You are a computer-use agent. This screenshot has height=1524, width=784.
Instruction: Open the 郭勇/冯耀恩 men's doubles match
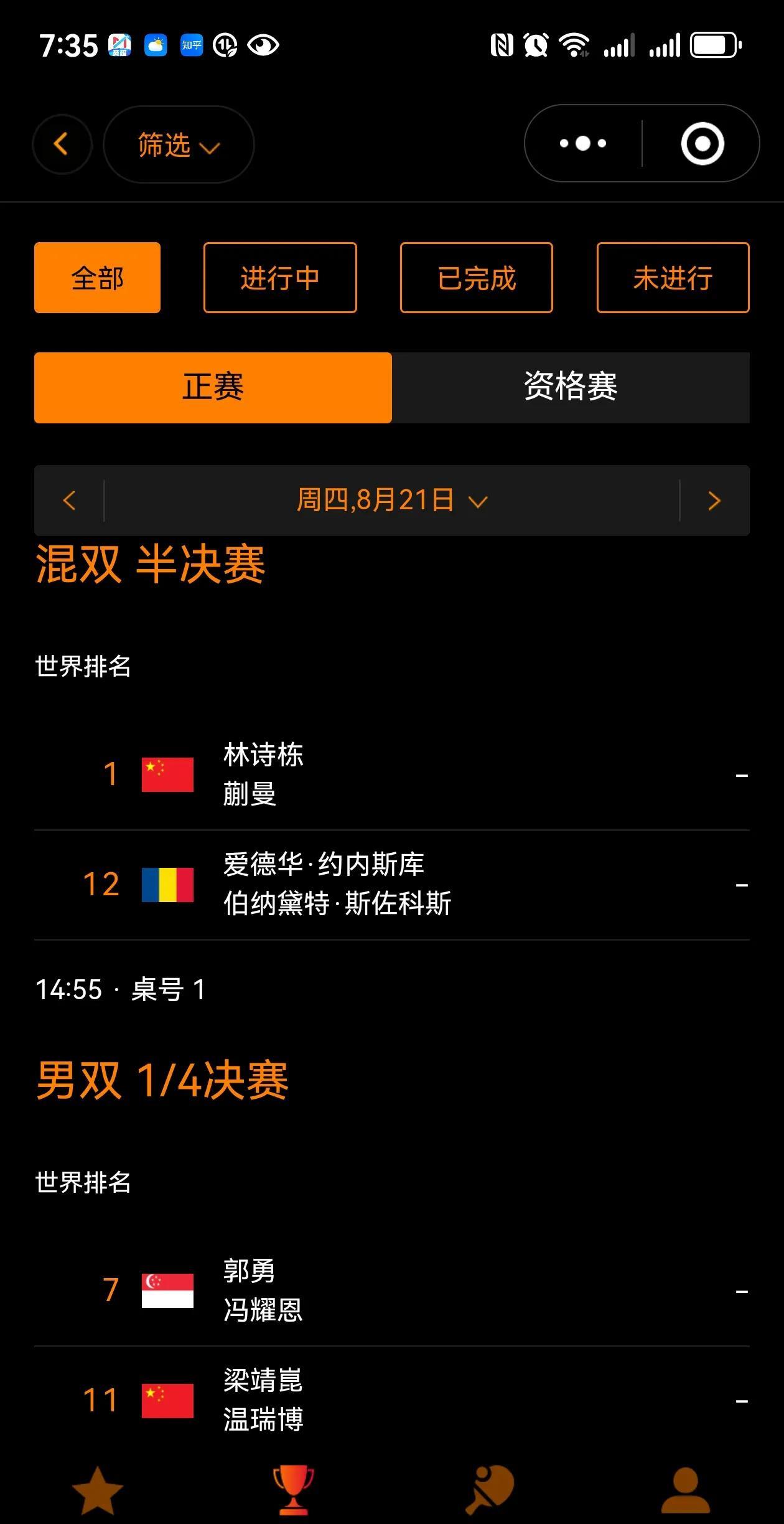pos(392,1291)
